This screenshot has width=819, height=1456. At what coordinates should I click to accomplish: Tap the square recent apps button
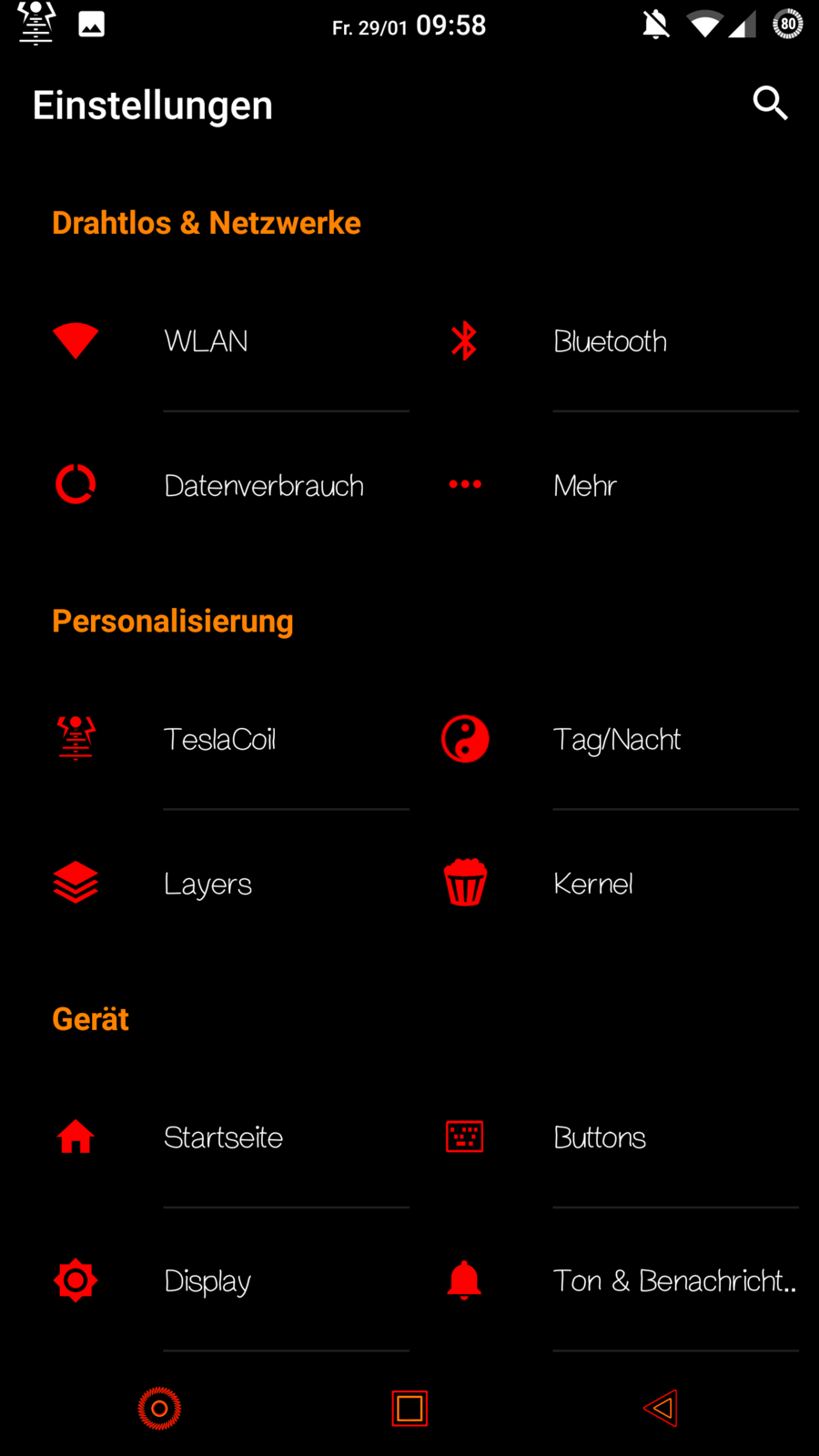pyautogui.click(x=409, y=1409)
